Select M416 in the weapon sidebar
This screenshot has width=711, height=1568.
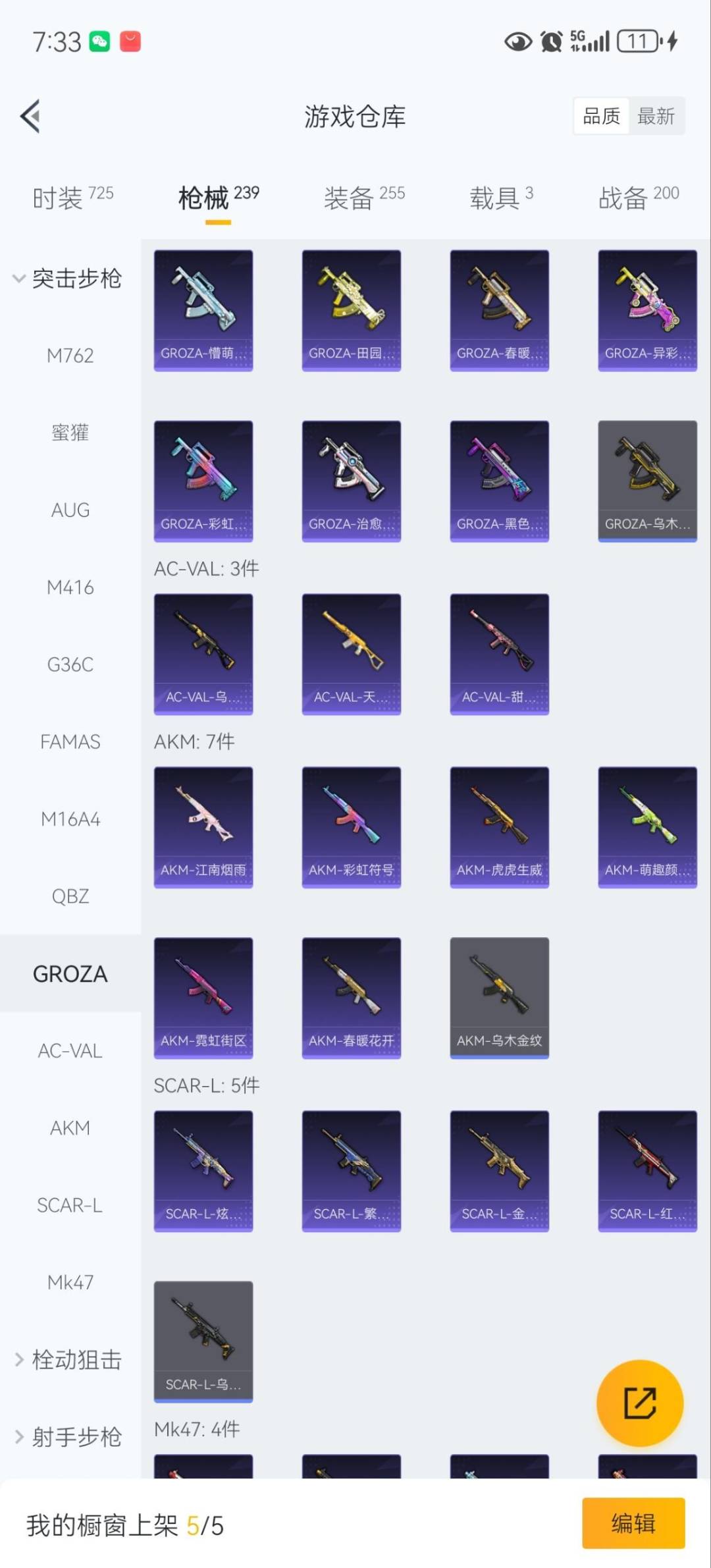pos(70,587)
